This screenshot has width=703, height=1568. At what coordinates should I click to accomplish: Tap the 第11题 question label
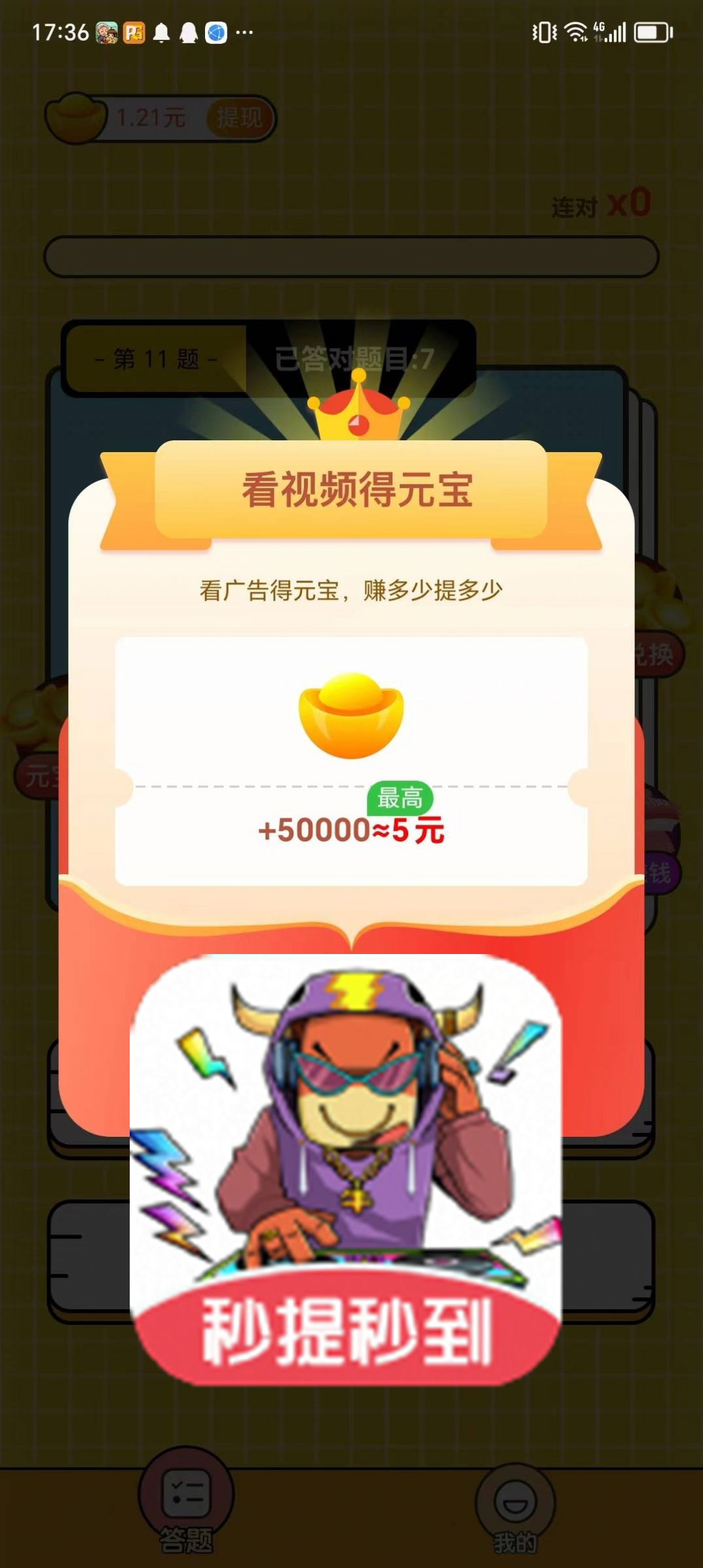pos(154,359)
